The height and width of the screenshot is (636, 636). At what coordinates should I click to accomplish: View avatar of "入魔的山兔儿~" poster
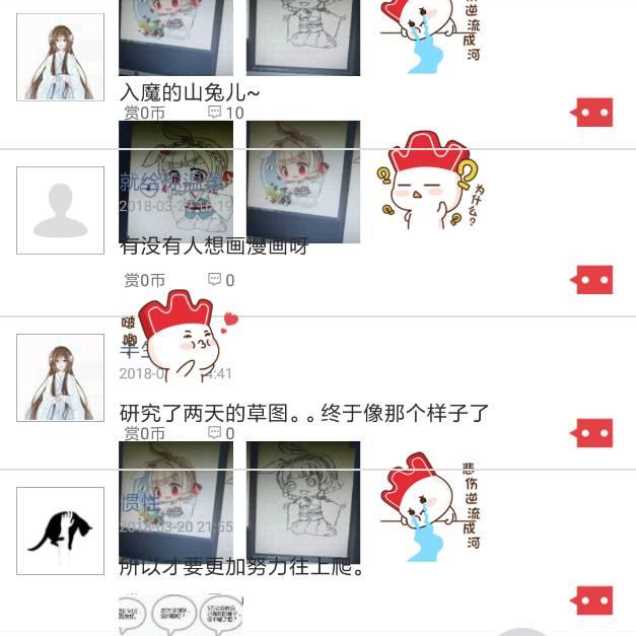pos(60,57)
